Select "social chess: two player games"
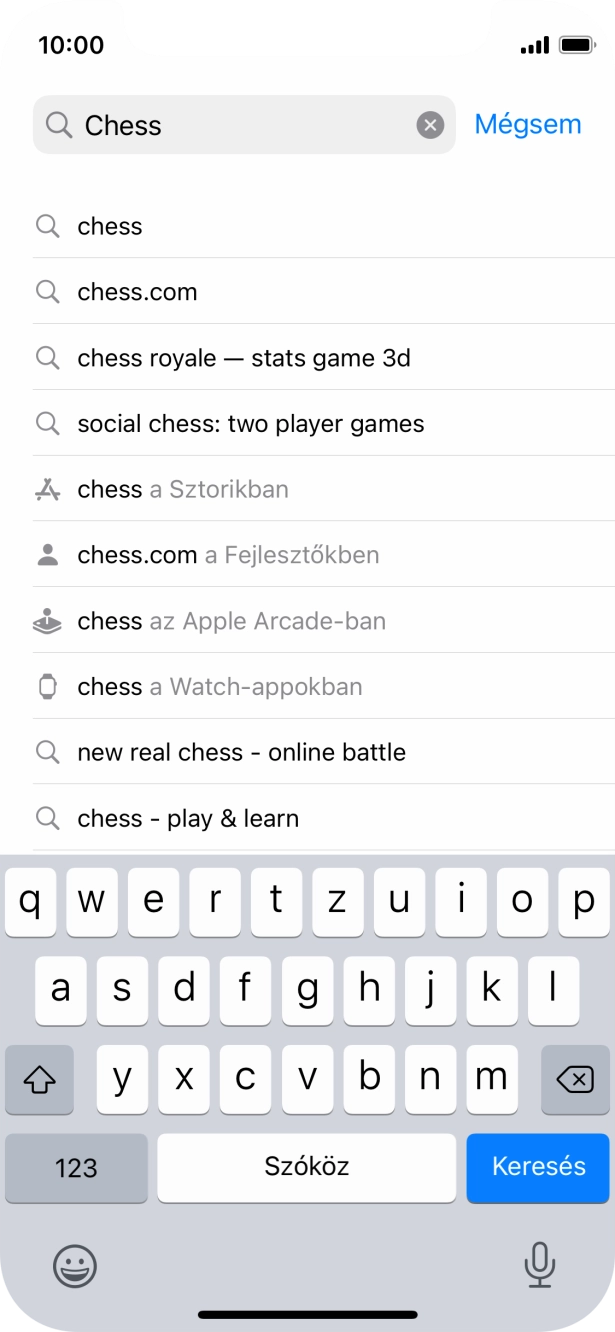 pyautogui.click(x=323, y=424)
